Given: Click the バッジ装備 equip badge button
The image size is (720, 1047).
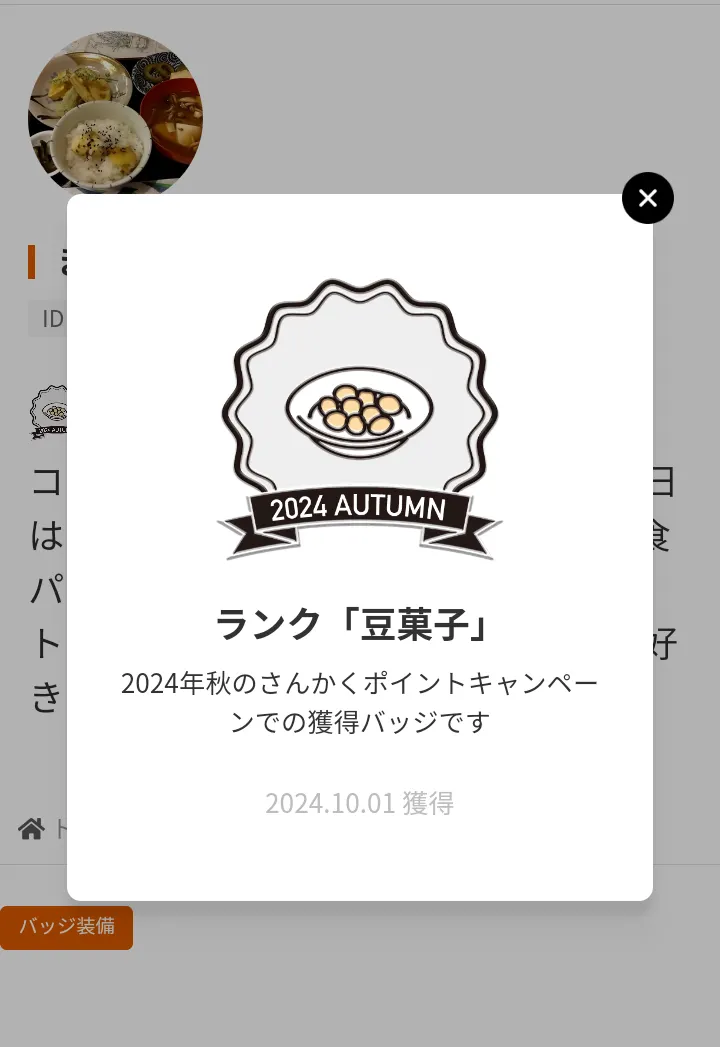Looking at the screenshot, I should 66,928.
